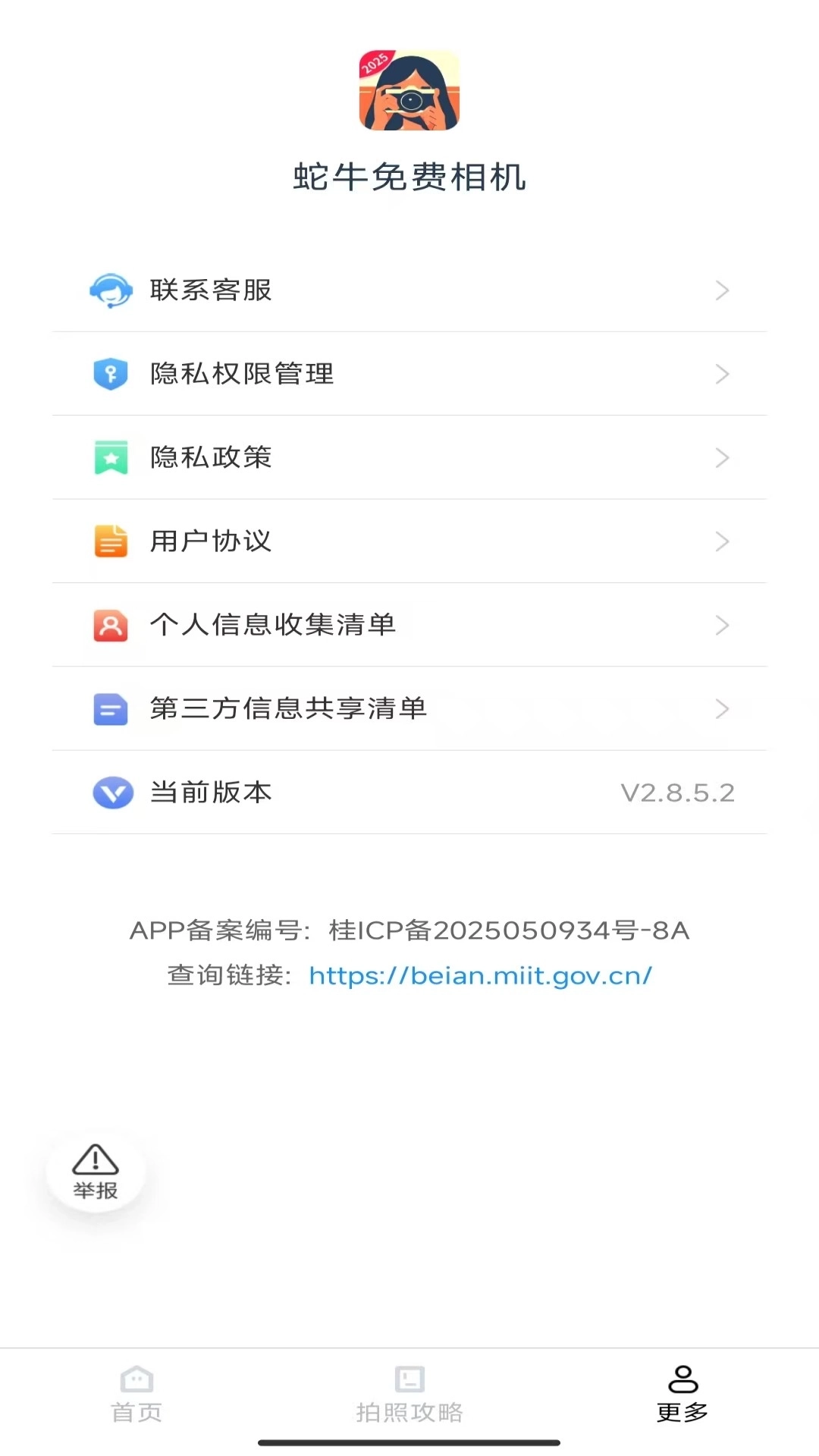This screenshot has width=819, height=1456.
Task: Click the 蛇牛免费相机 app logo
Action: (409, 91)
